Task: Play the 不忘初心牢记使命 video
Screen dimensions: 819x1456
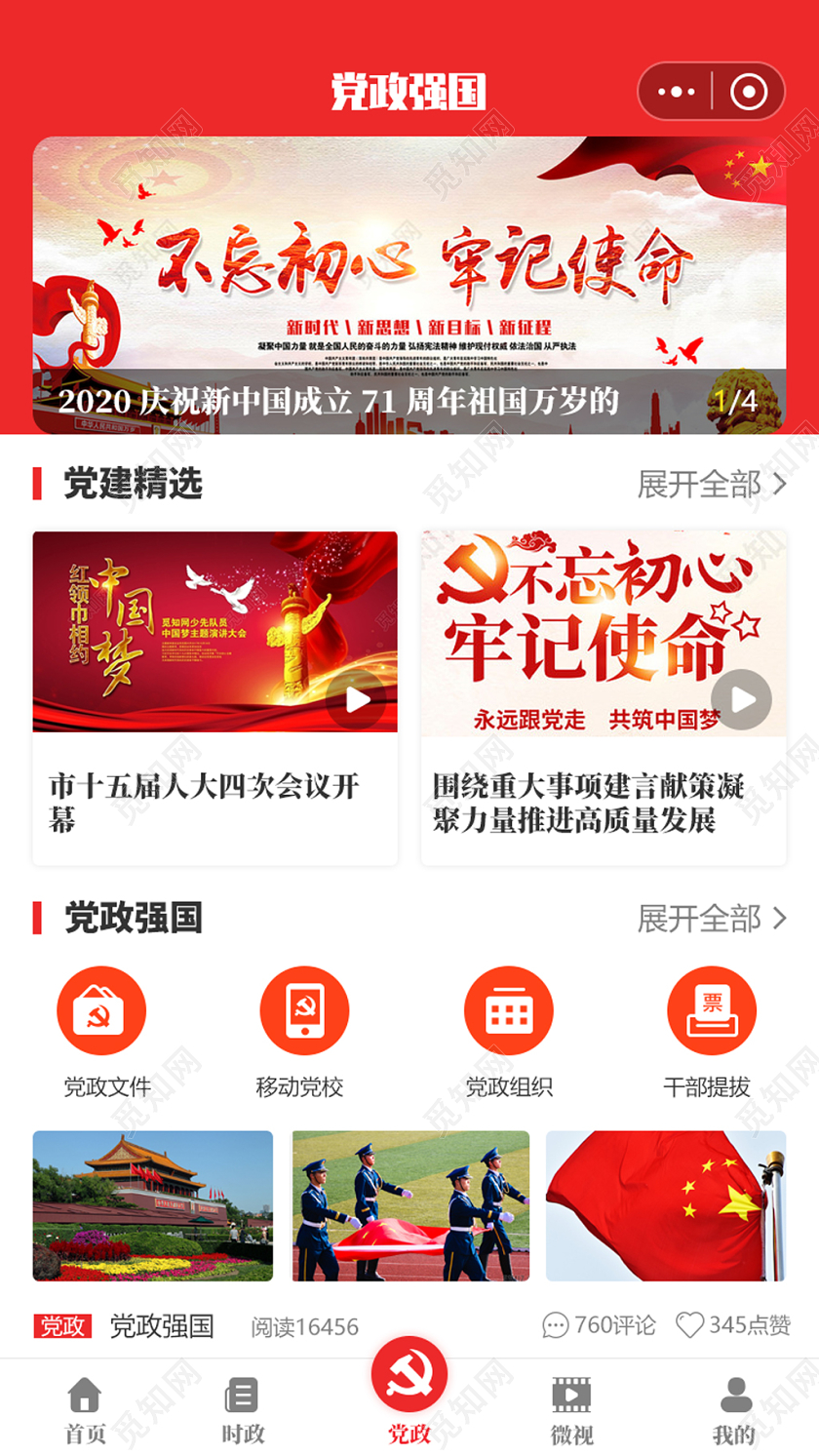Action: pyautogui.click(x=746, y=698)
